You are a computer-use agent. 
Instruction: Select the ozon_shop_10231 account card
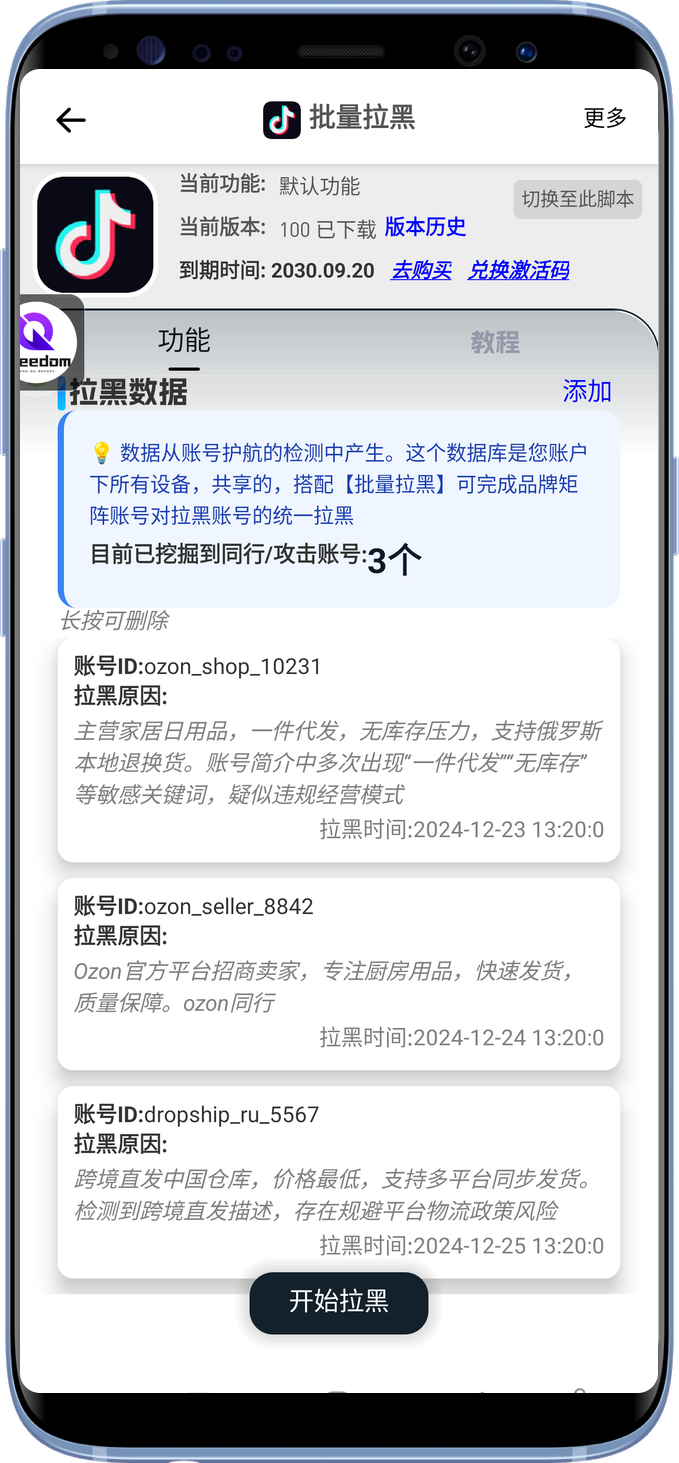(338, 749)
